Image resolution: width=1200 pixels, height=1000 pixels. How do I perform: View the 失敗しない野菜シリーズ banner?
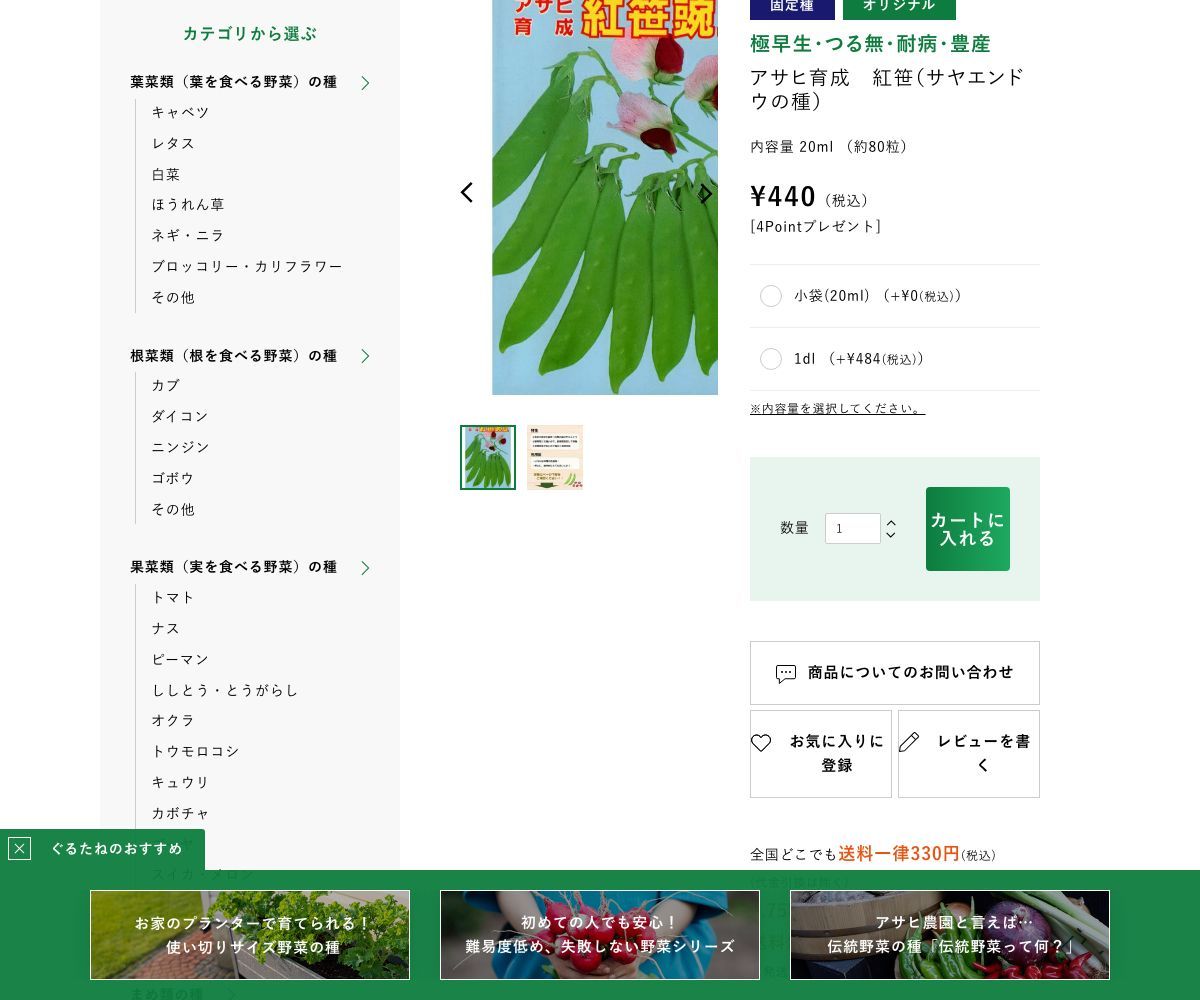click(600, 935)
